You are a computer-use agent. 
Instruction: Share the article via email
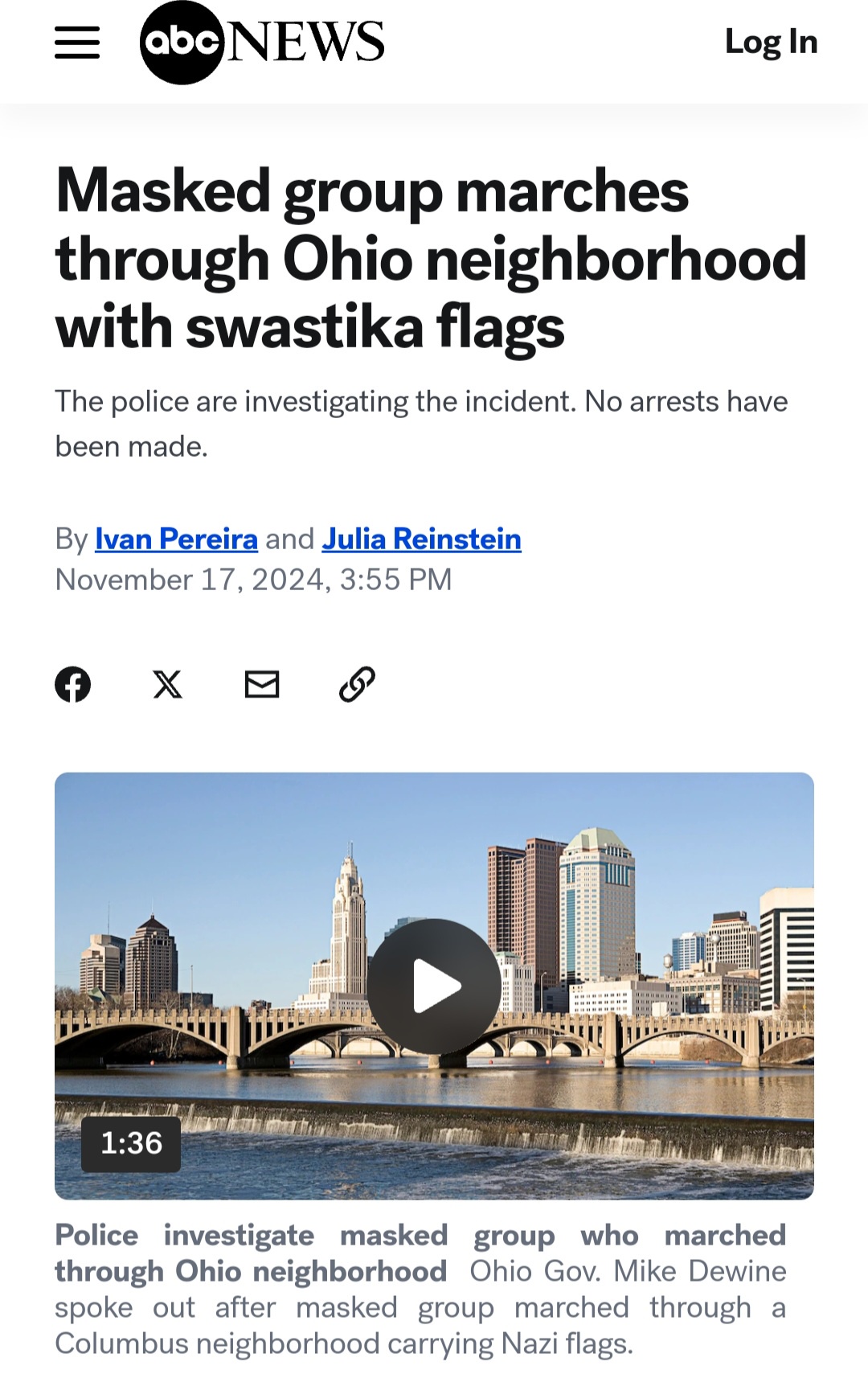262,685
